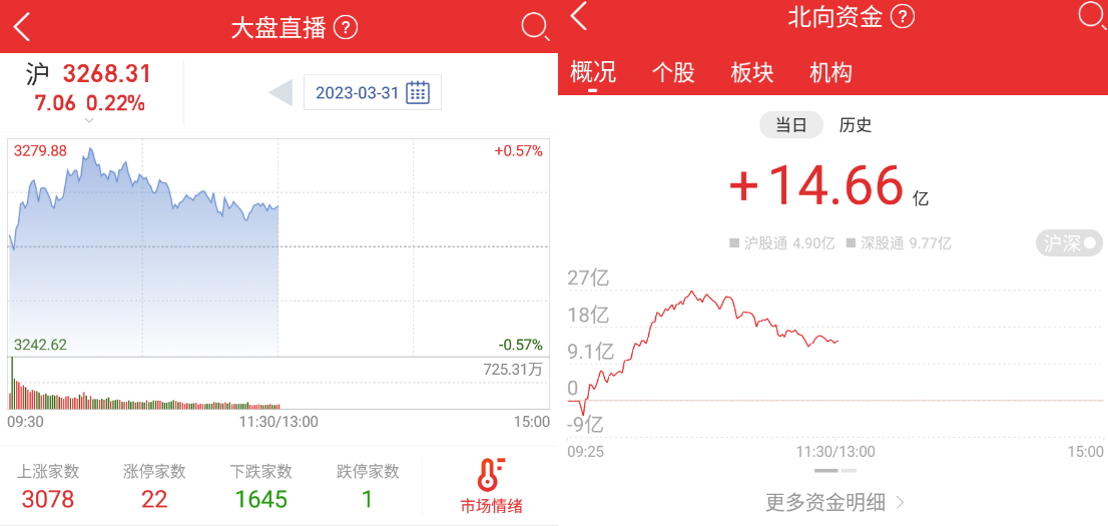Toggle the 沪深 switch
The image size is (1108, 526).
(1068, 243)
